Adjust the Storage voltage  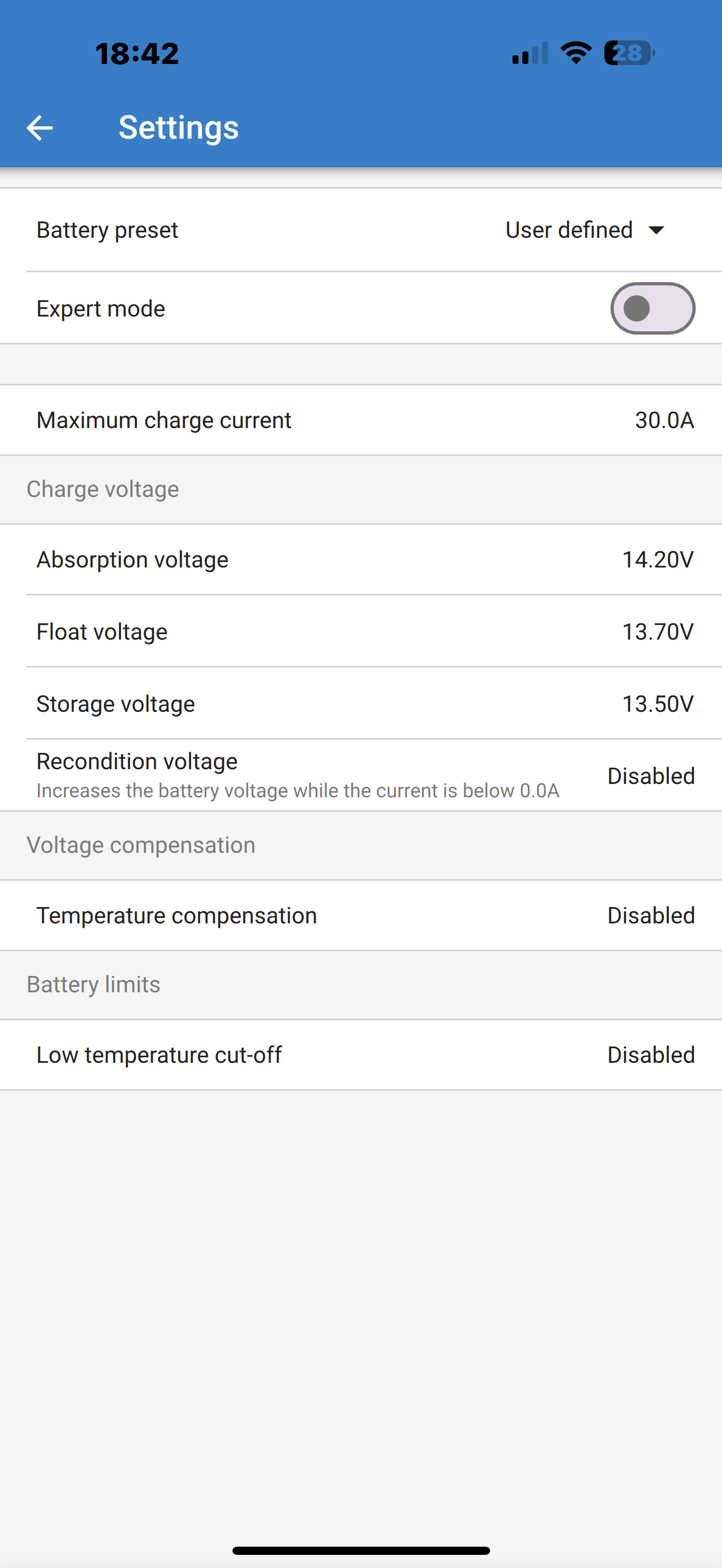[x=361, y=704]
